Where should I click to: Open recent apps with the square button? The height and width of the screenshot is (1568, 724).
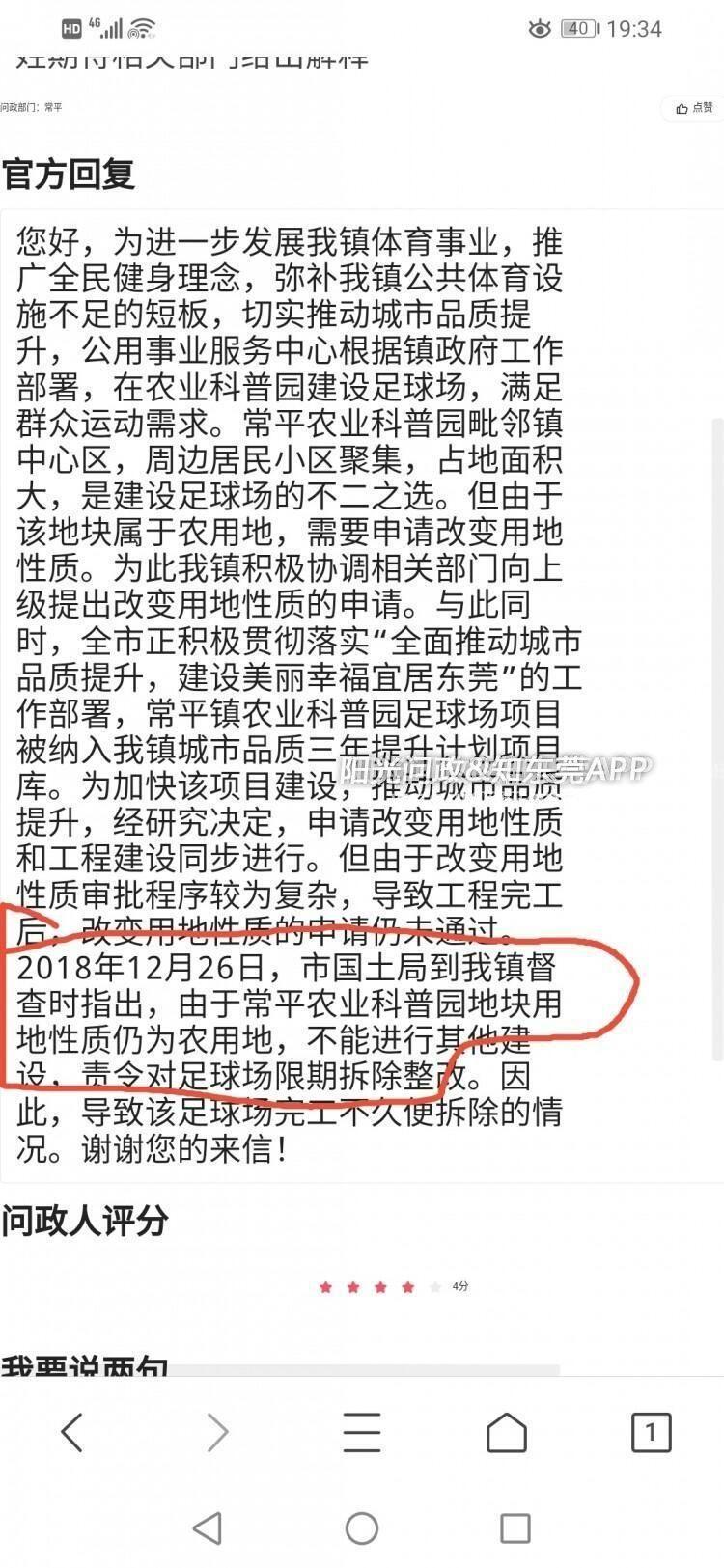click(515, 1527)
